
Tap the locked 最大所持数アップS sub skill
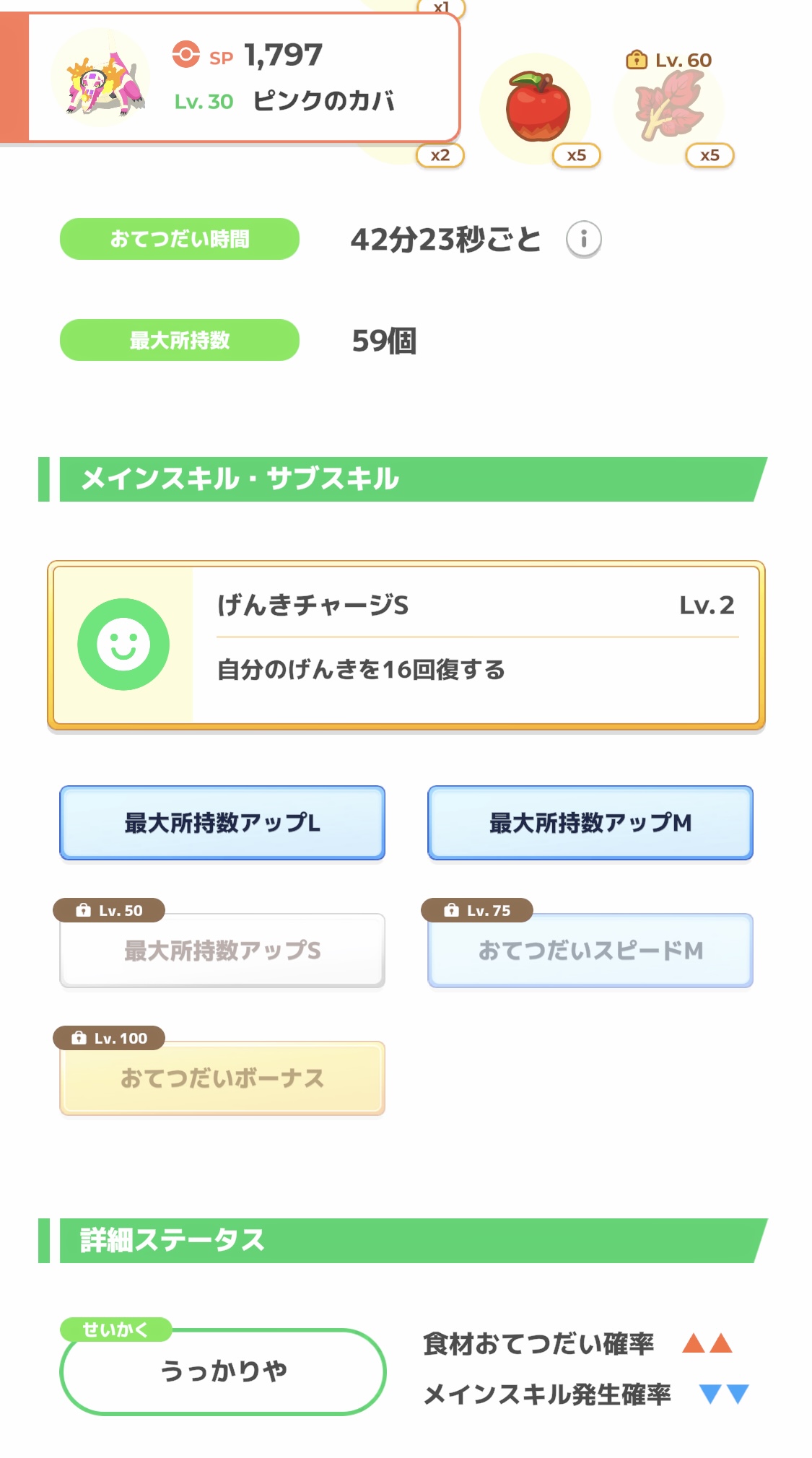pos(222,950)
